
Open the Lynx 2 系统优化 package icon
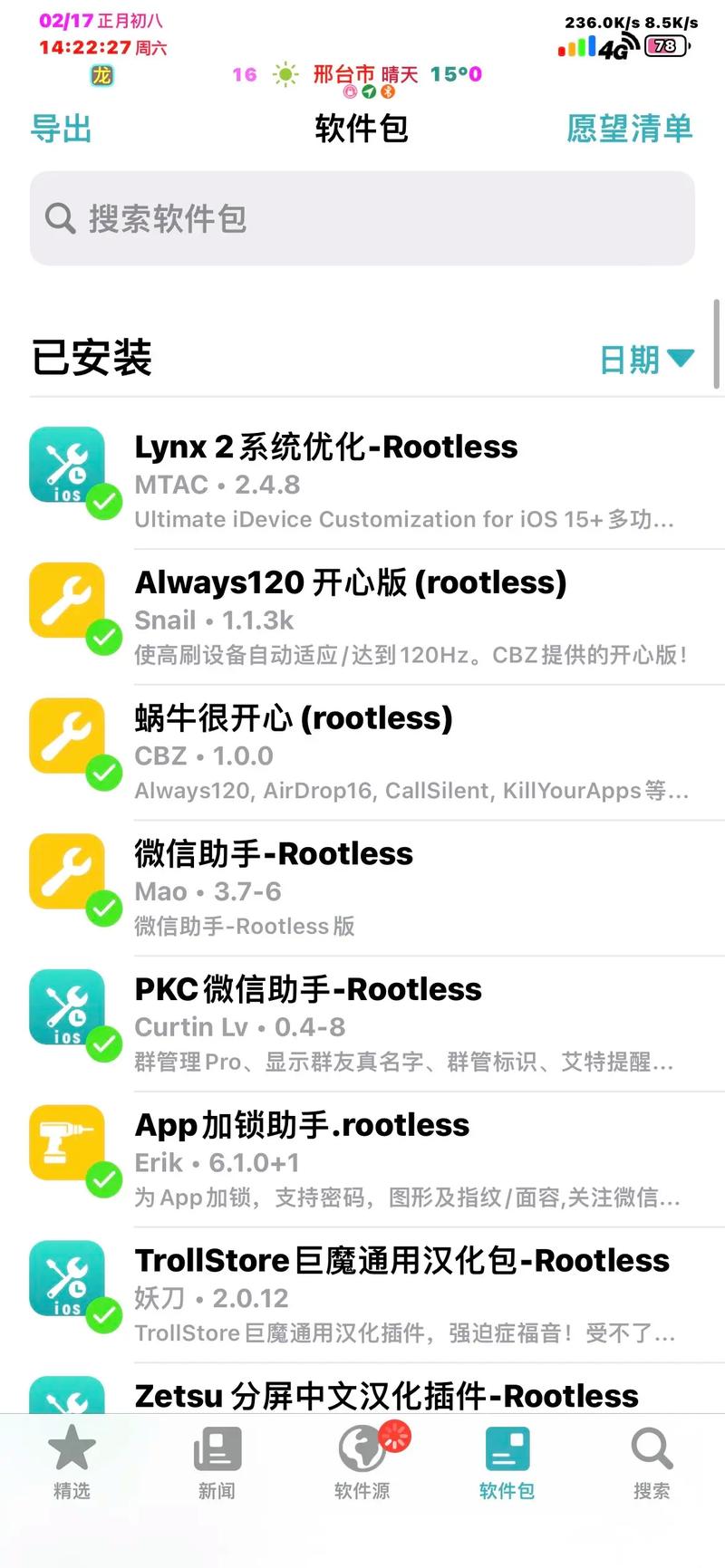coord(67,465)
